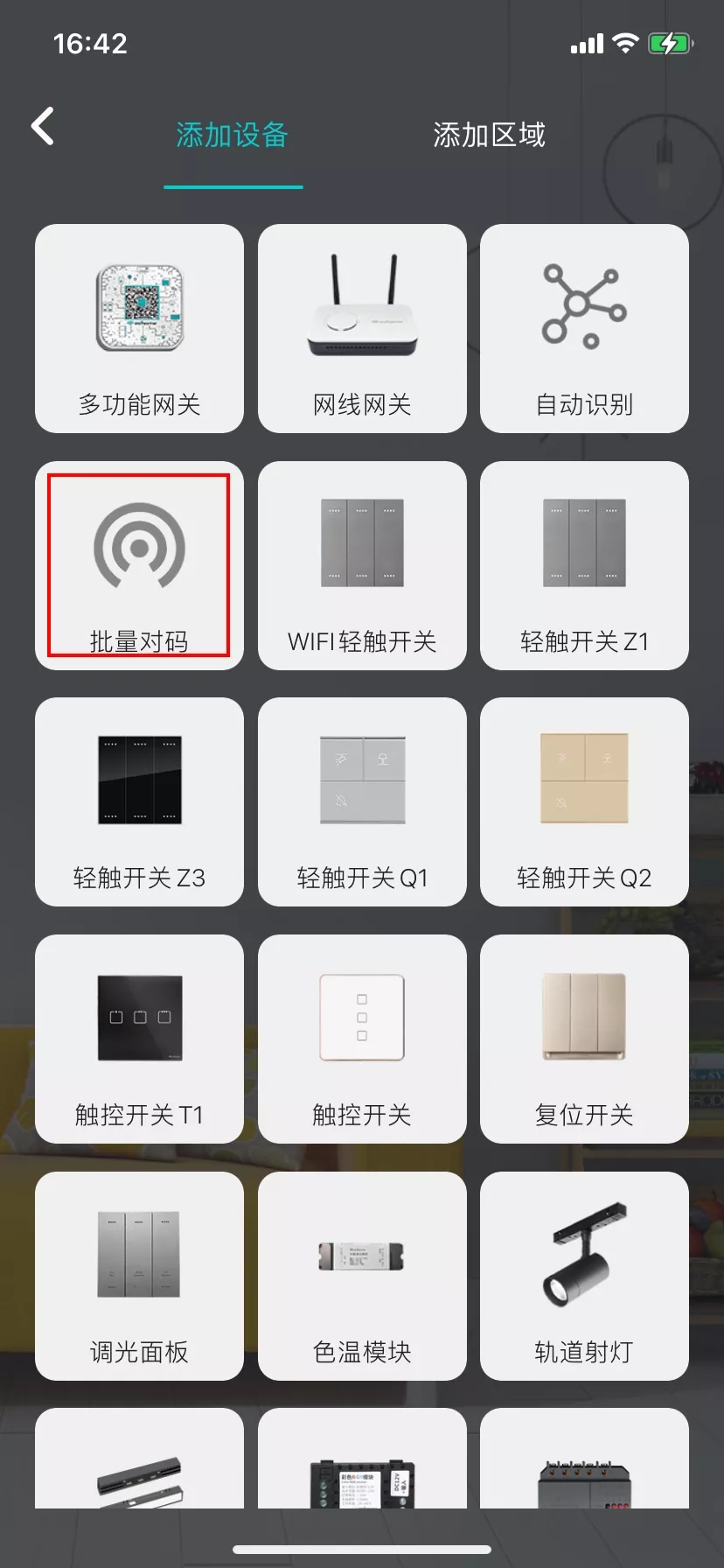The image size is (724, 1568).
Task: Tap the 自动识别 card
Action: (584, 328)
